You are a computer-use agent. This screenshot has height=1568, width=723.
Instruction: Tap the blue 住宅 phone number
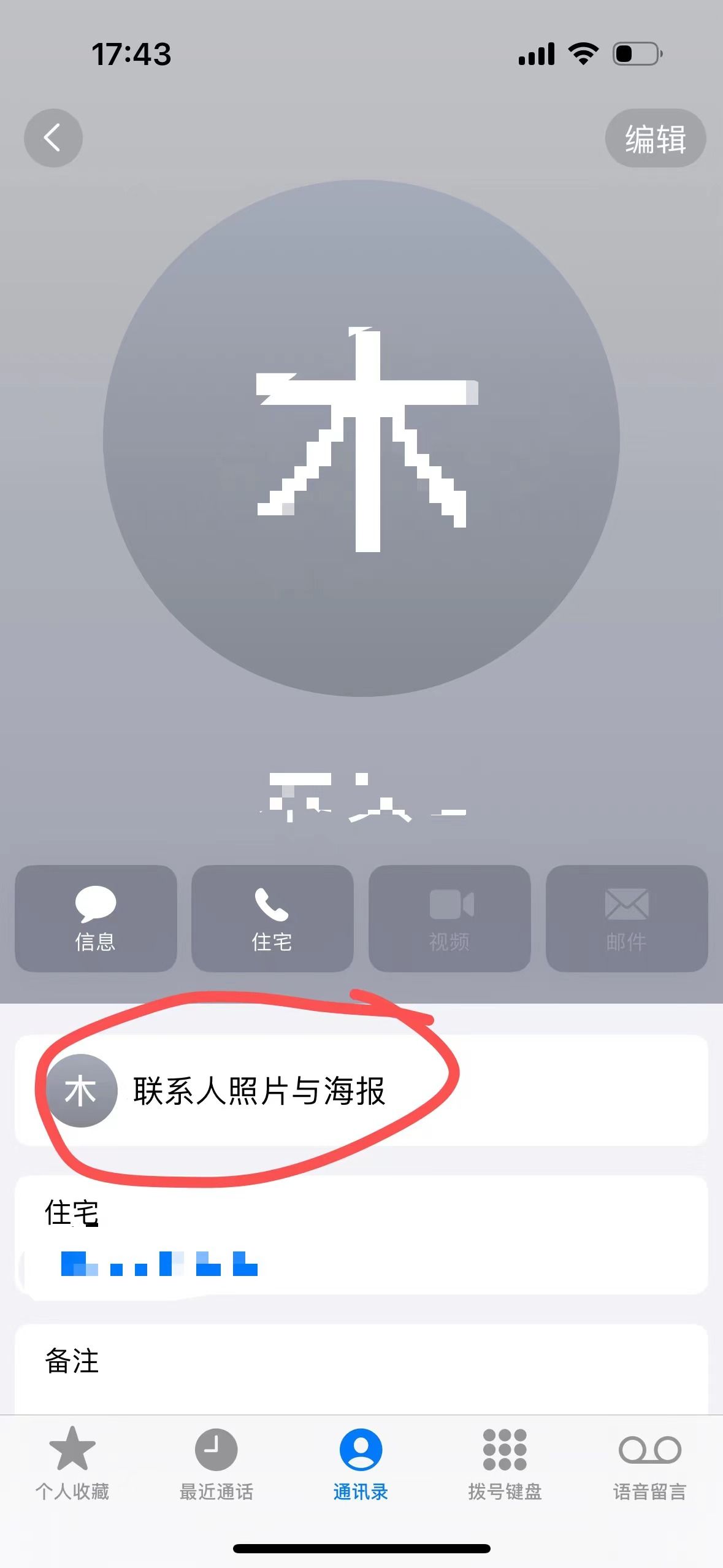[159, 1264]
